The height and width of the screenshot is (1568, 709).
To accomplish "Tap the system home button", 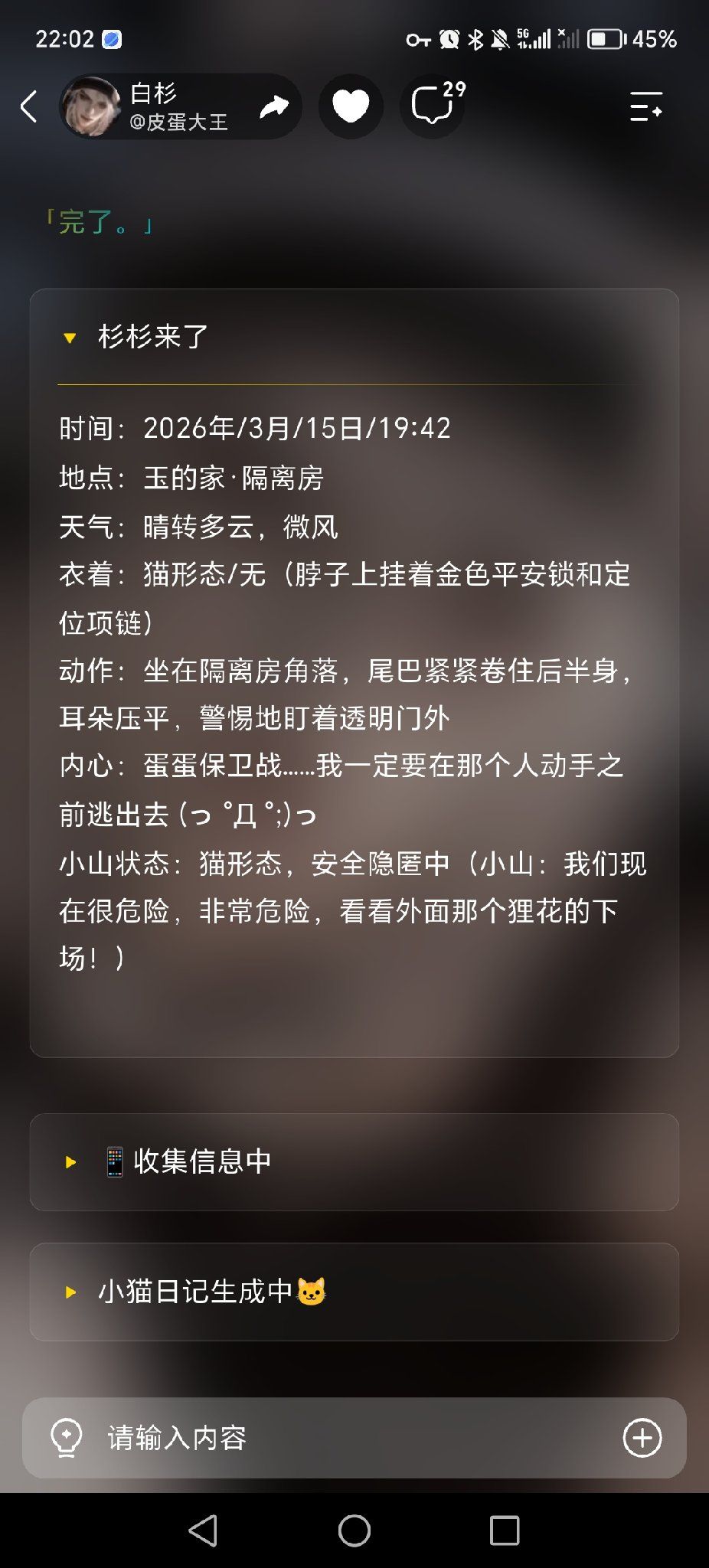I will [354, 1530].
